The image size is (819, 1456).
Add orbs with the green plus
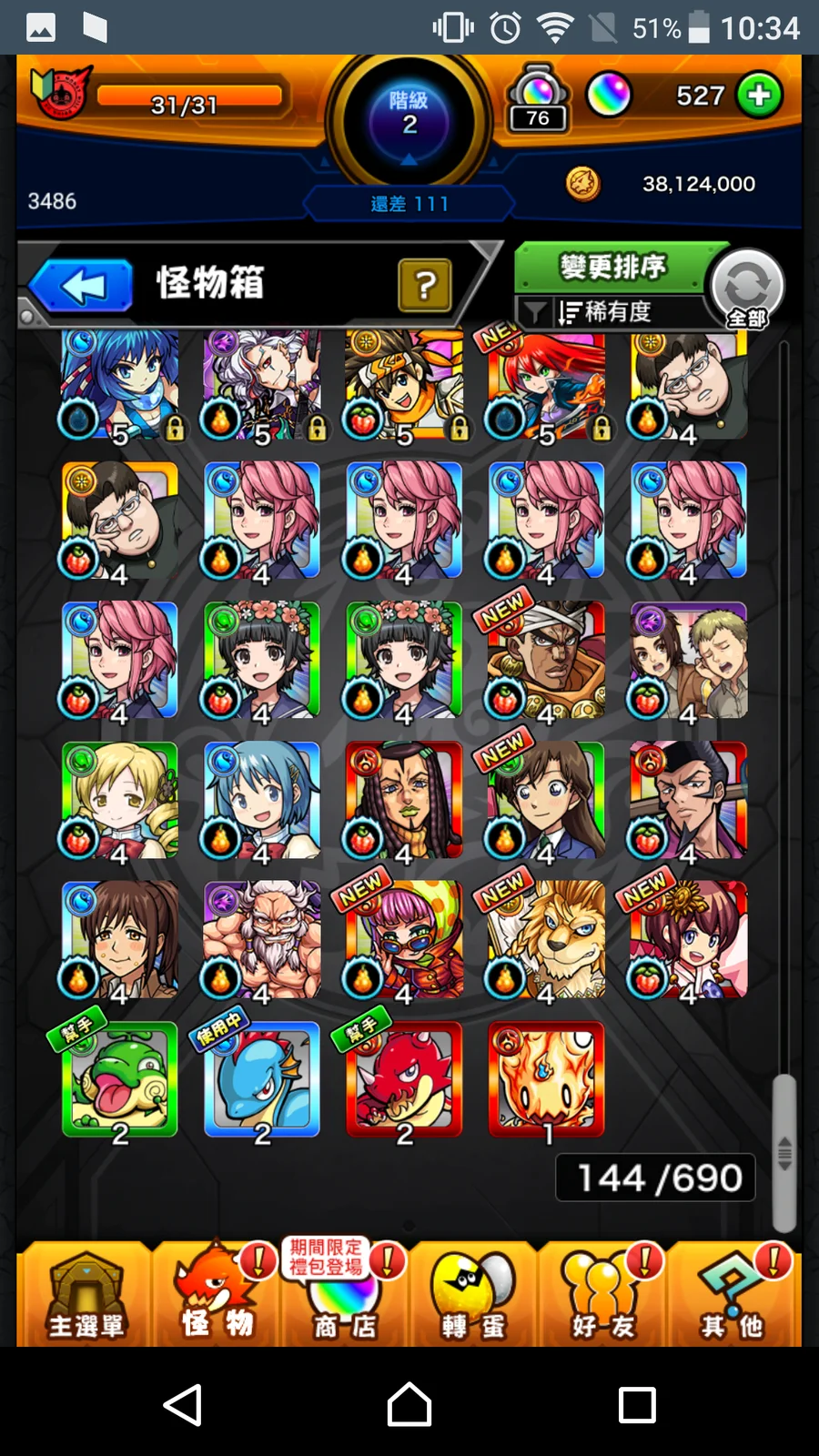click(x=759, y=96)
